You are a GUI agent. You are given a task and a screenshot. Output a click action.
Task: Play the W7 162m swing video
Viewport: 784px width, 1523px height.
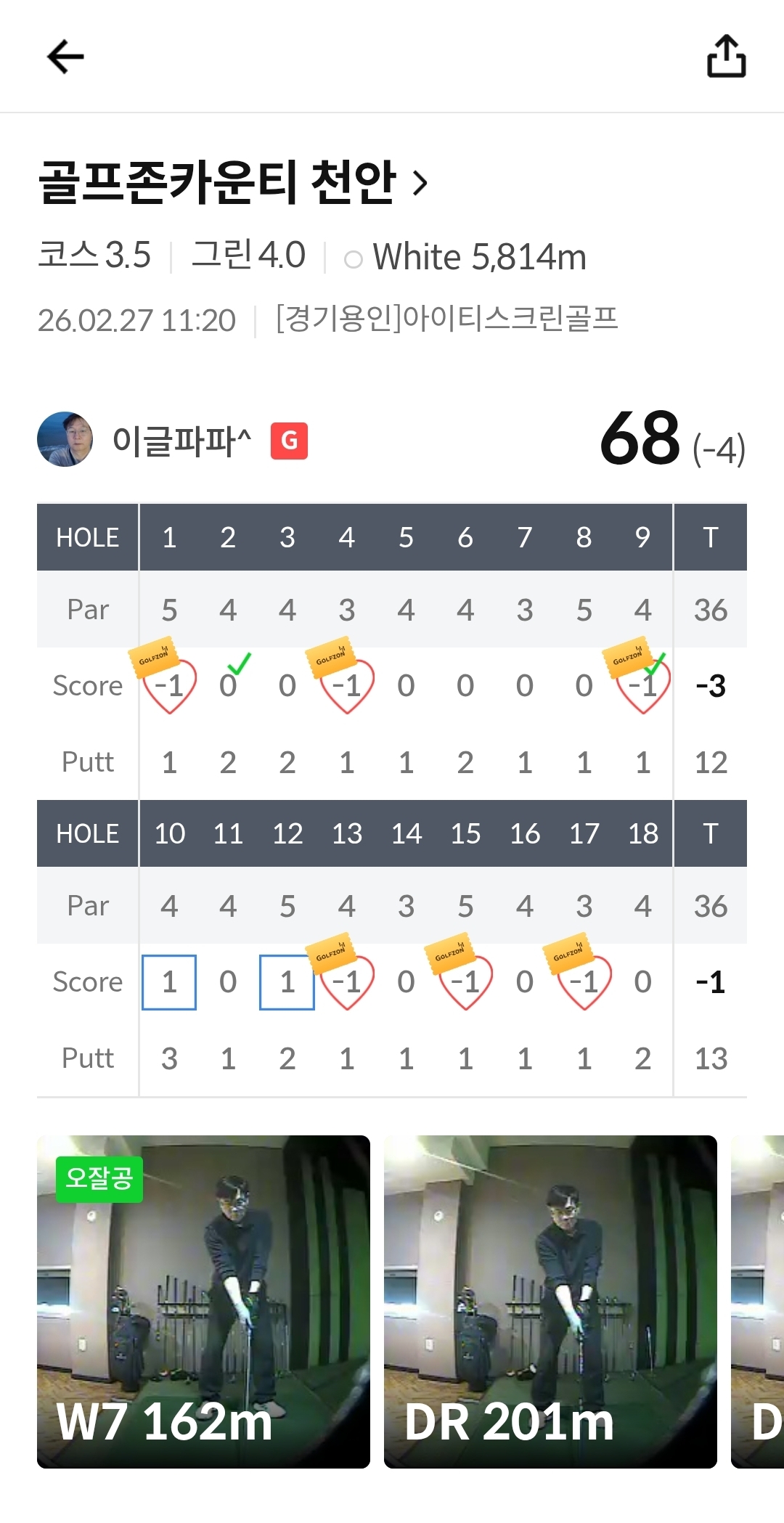pos(203,1301)
